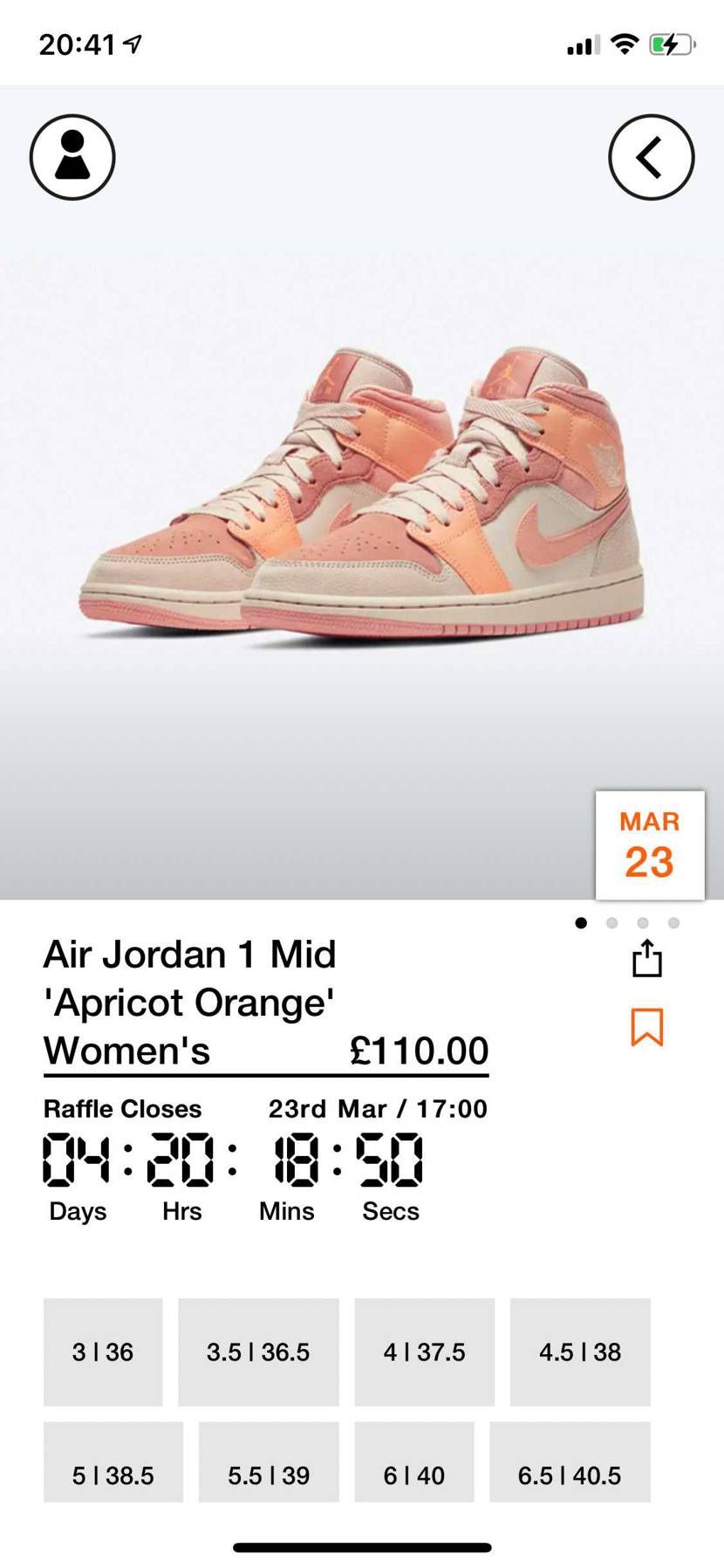The height and width of the screenshot is (1568, 724).
Task: Jump to the second product image dot
Action: coord(611,922)
